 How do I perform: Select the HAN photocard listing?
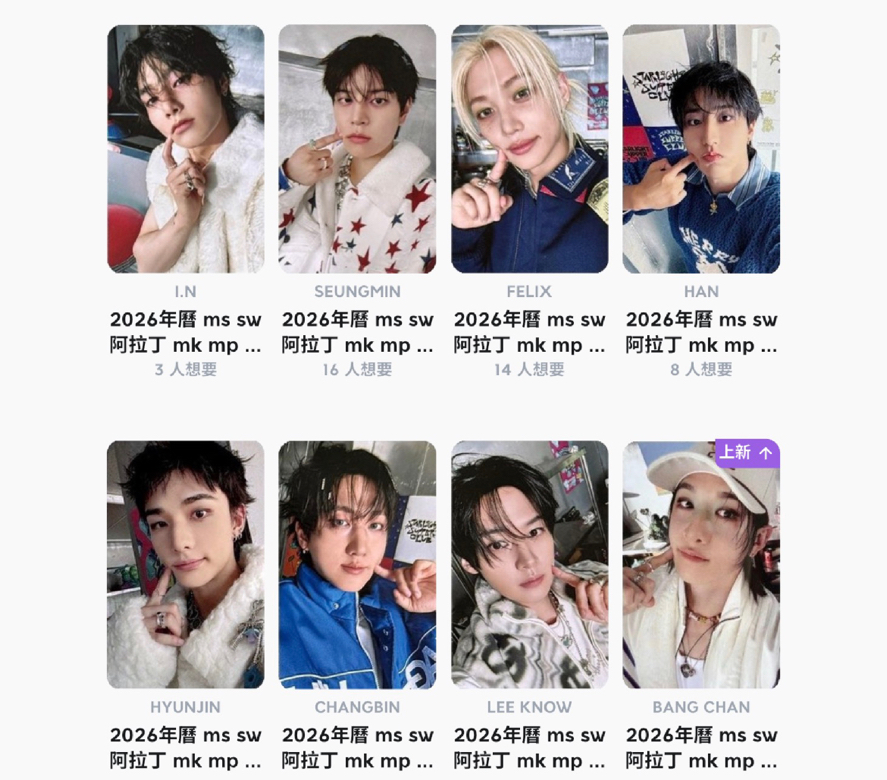pos(701,149)
